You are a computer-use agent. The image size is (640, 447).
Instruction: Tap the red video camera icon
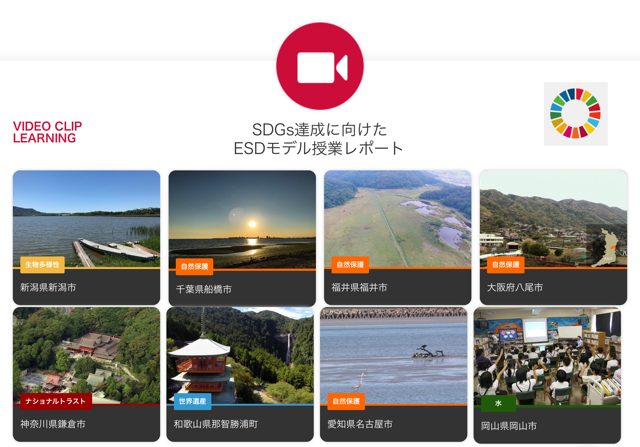click(x=320, y=66)
